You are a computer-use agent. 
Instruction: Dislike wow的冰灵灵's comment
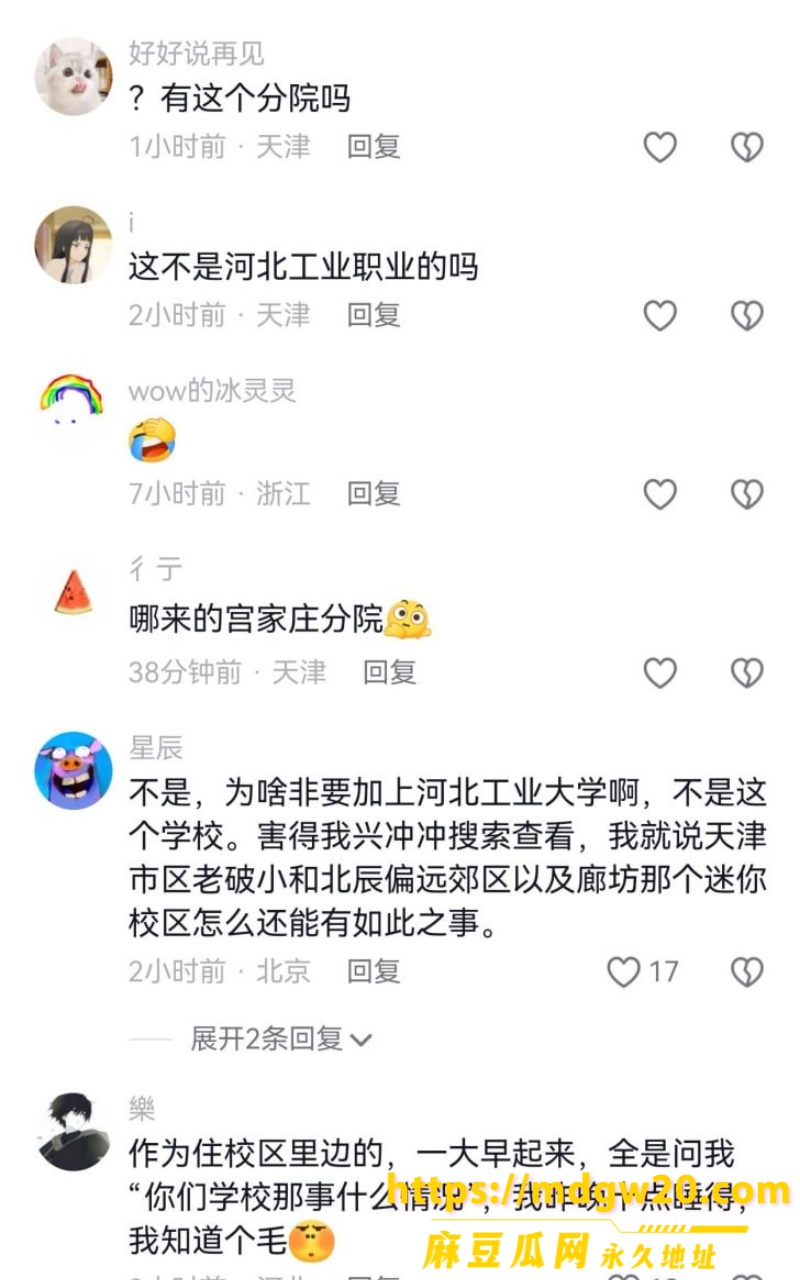click(x=747, y=494)
